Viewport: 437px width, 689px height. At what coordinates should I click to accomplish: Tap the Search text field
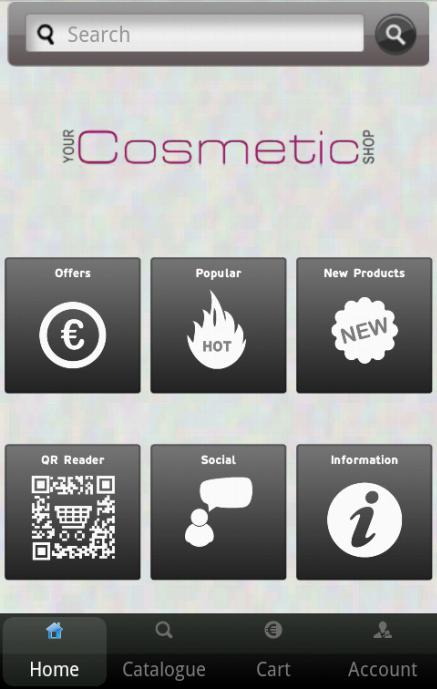point(195,33)
